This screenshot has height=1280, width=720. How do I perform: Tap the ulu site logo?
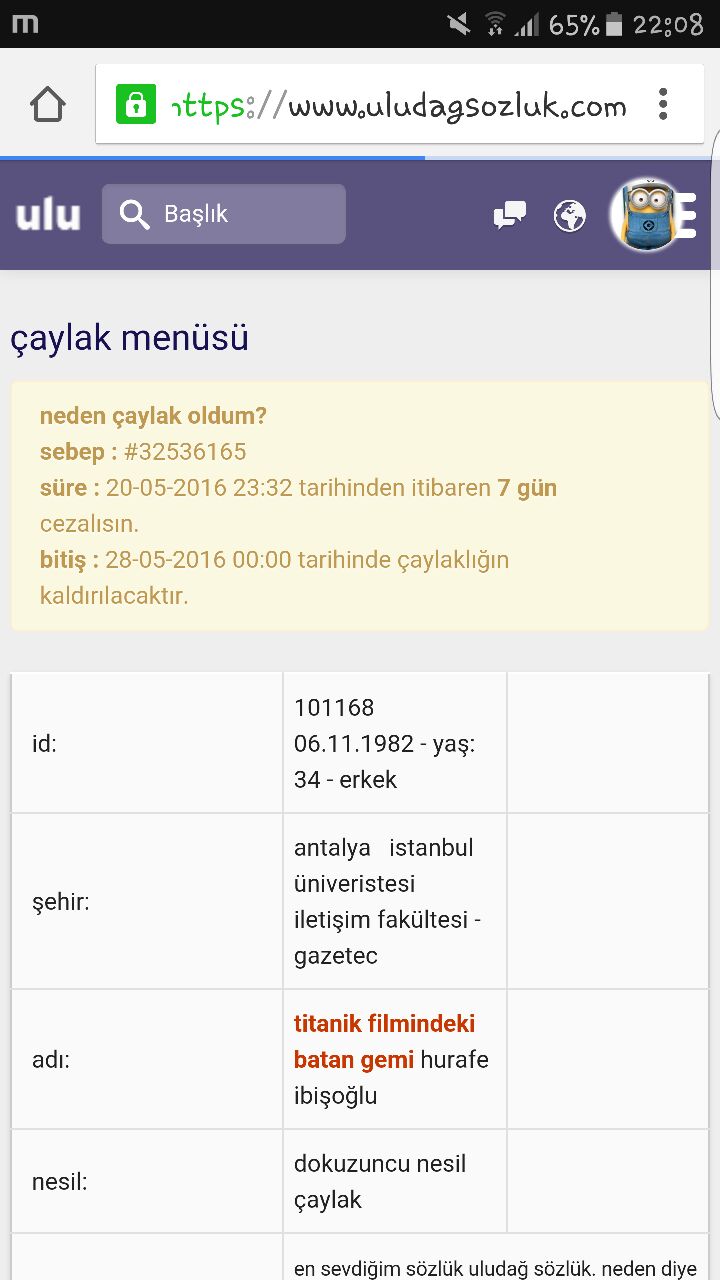point(48,214)
